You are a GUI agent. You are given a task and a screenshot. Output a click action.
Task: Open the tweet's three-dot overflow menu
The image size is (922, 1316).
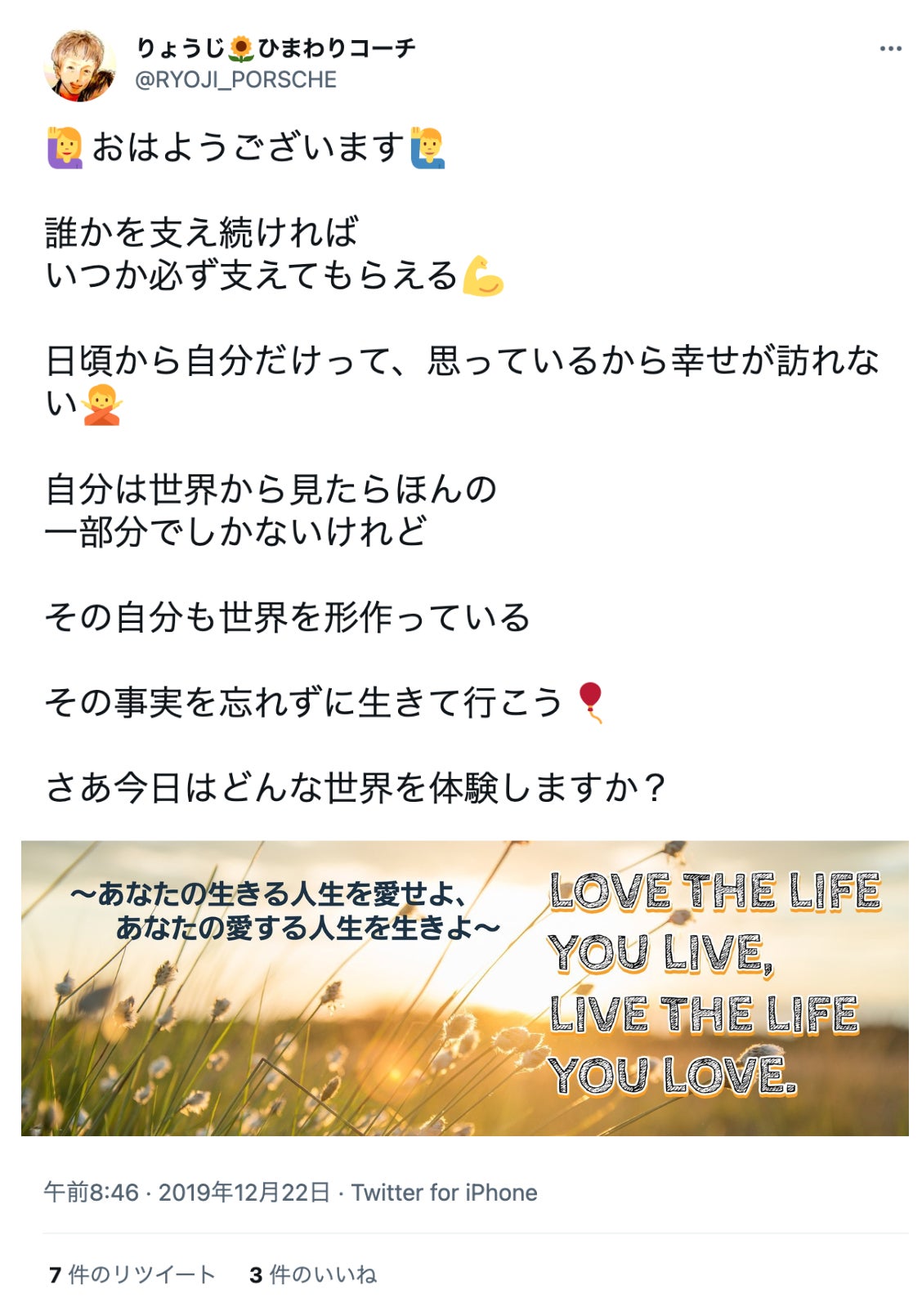[890, 49]
